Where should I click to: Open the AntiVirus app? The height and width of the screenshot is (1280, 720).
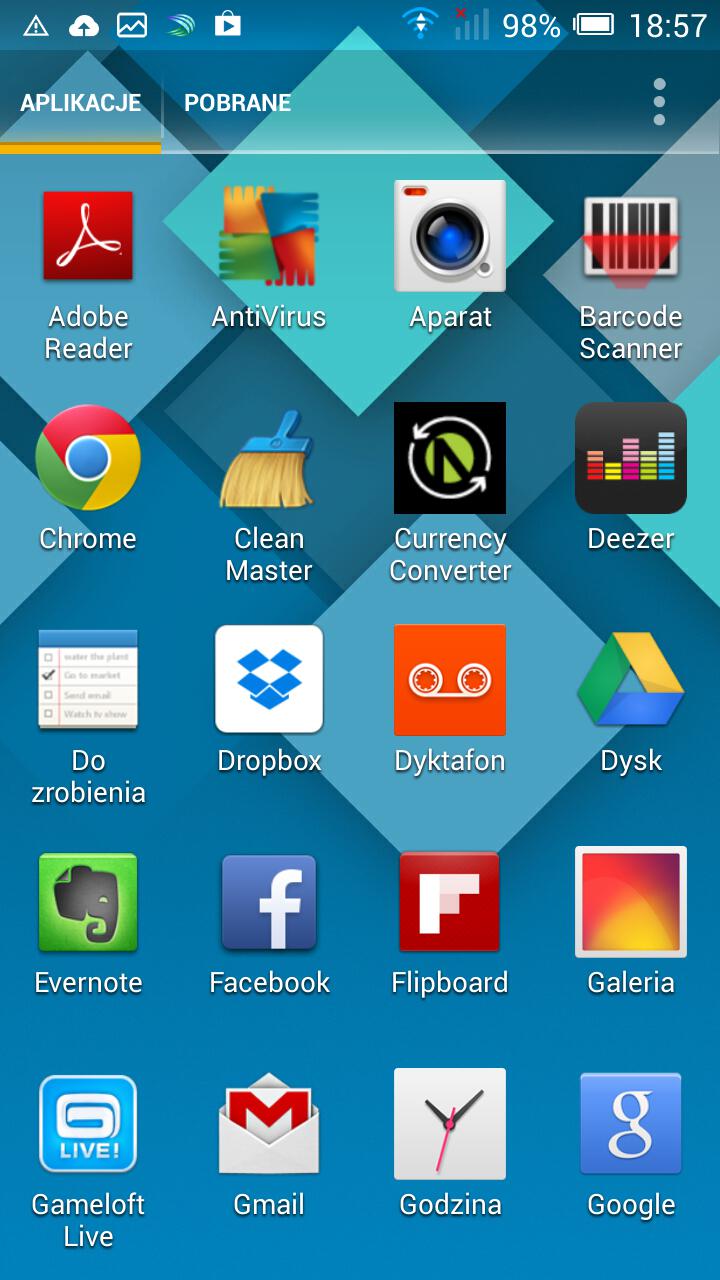pos(269,237)
